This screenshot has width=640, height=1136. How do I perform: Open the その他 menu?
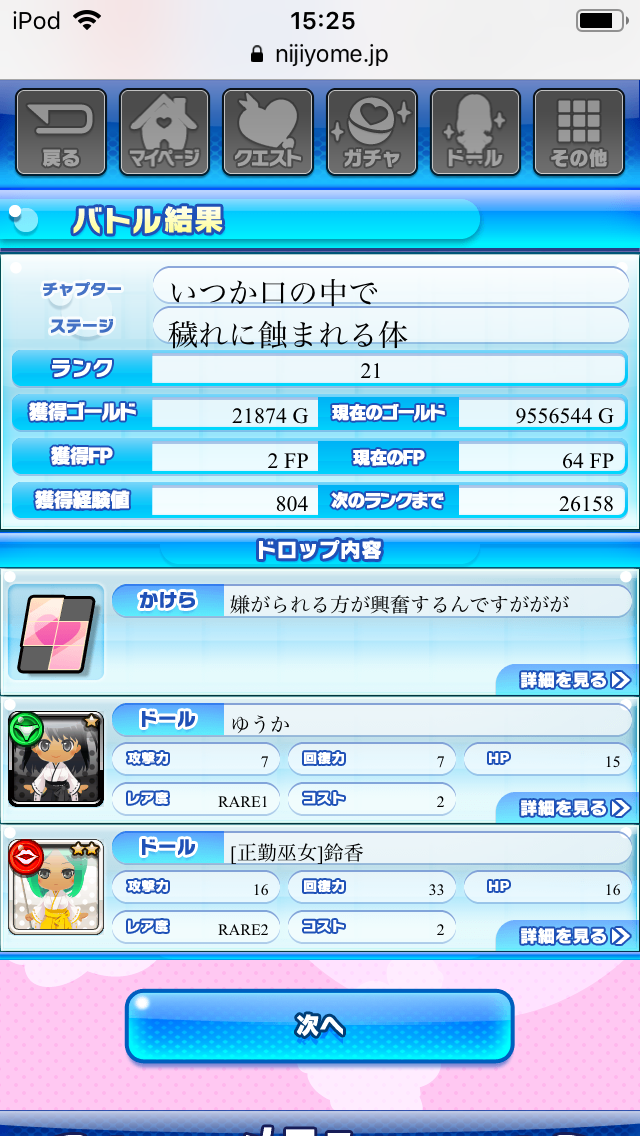[578, 132]
